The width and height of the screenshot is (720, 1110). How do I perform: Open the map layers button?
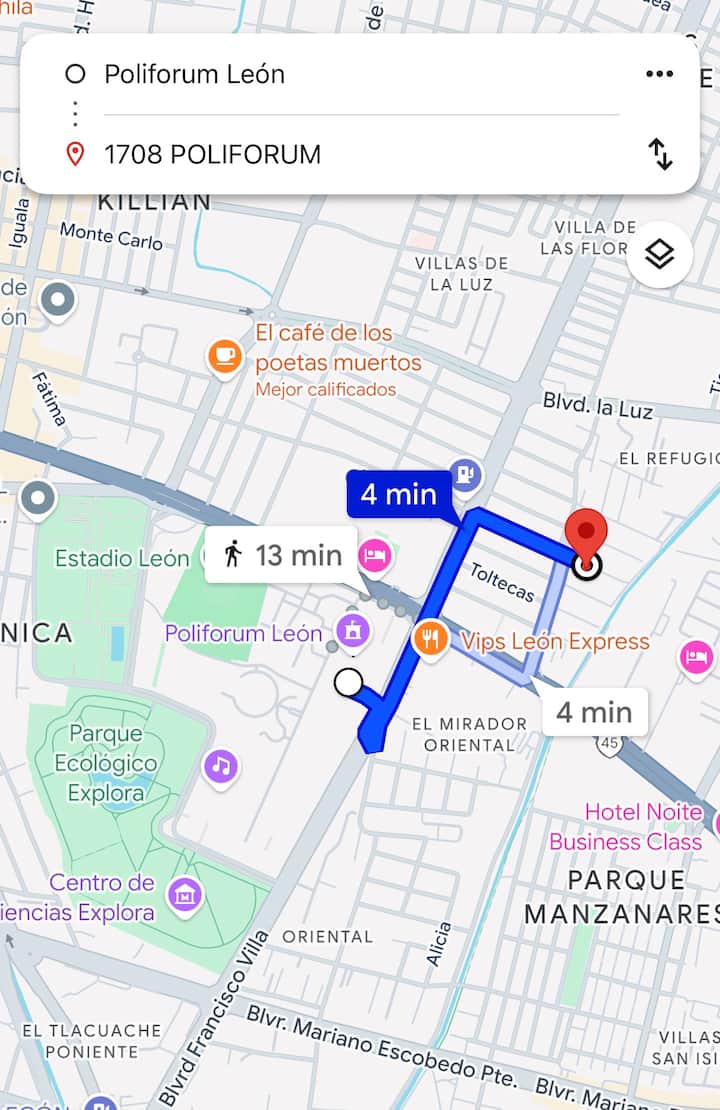pos(660,255)
